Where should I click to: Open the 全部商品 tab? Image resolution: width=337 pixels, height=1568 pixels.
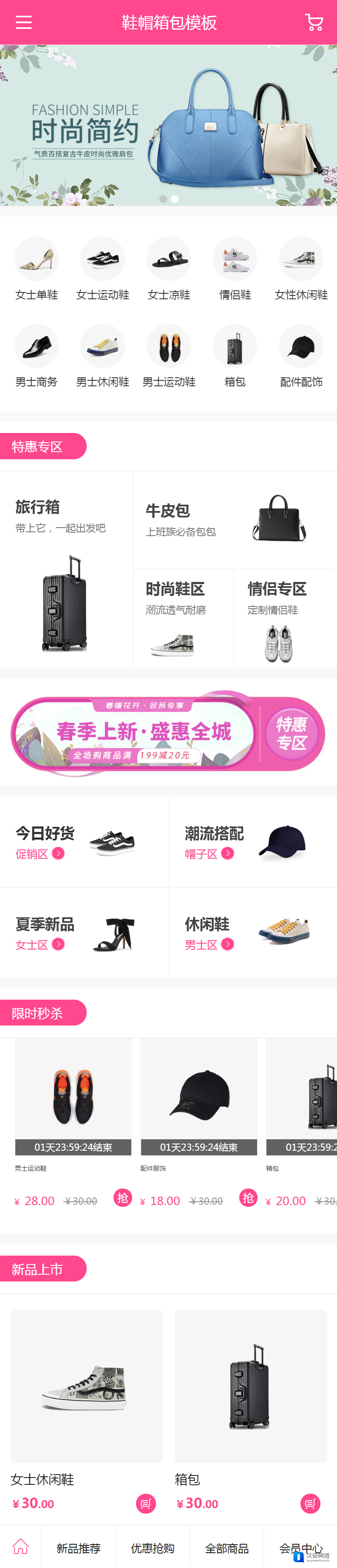[227, 1547]
